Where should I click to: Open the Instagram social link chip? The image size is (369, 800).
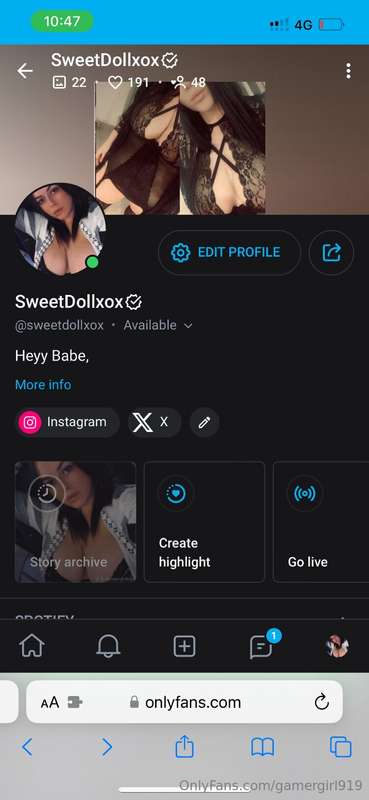coord(67,422)
